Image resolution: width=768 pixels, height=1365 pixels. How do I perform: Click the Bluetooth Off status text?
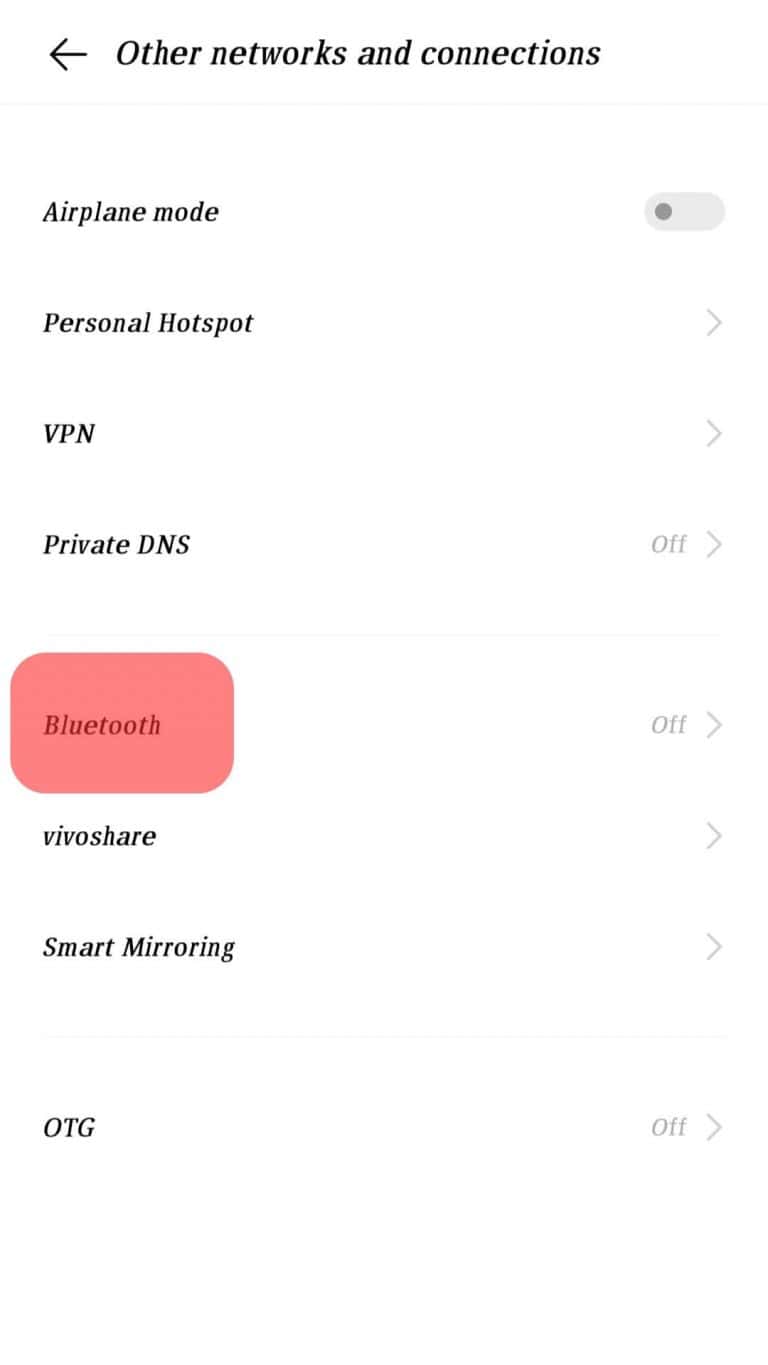[667, 724]
